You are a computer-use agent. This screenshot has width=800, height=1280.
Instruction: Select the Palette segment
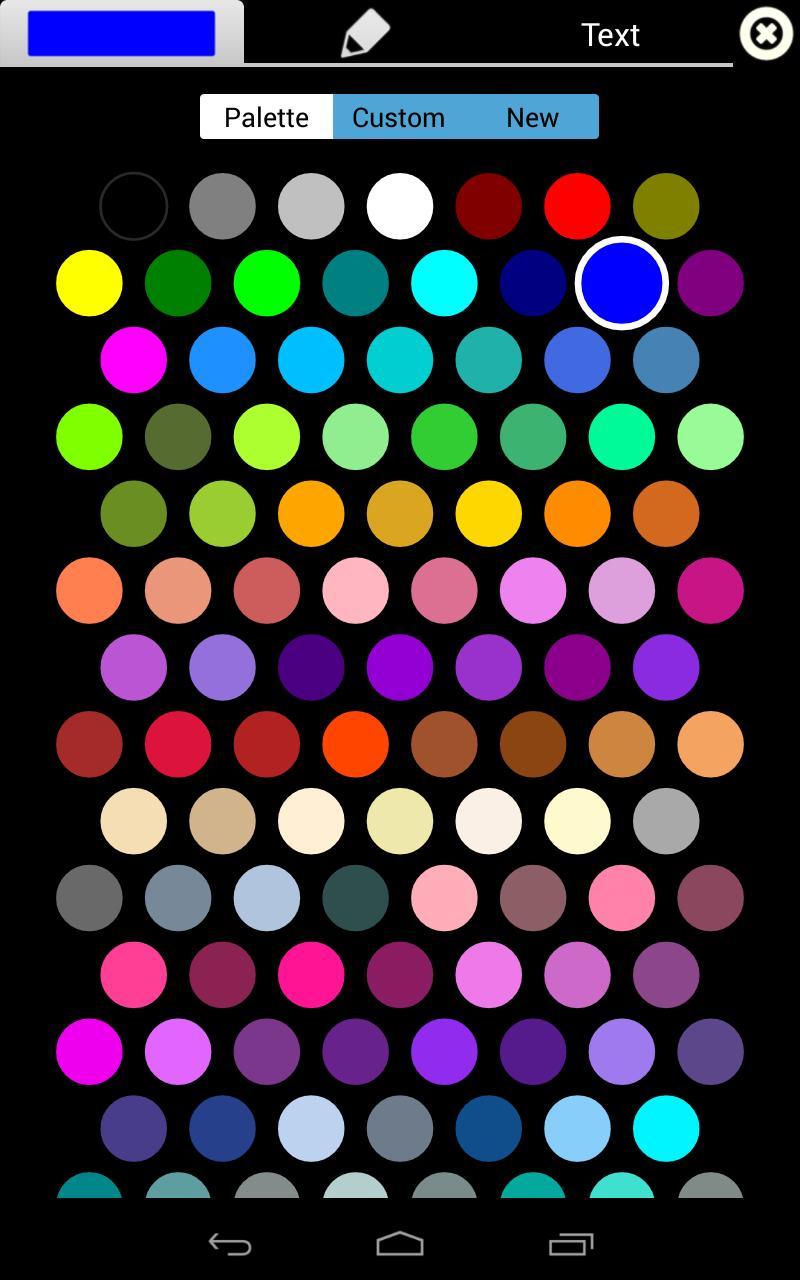pos(266,117)
